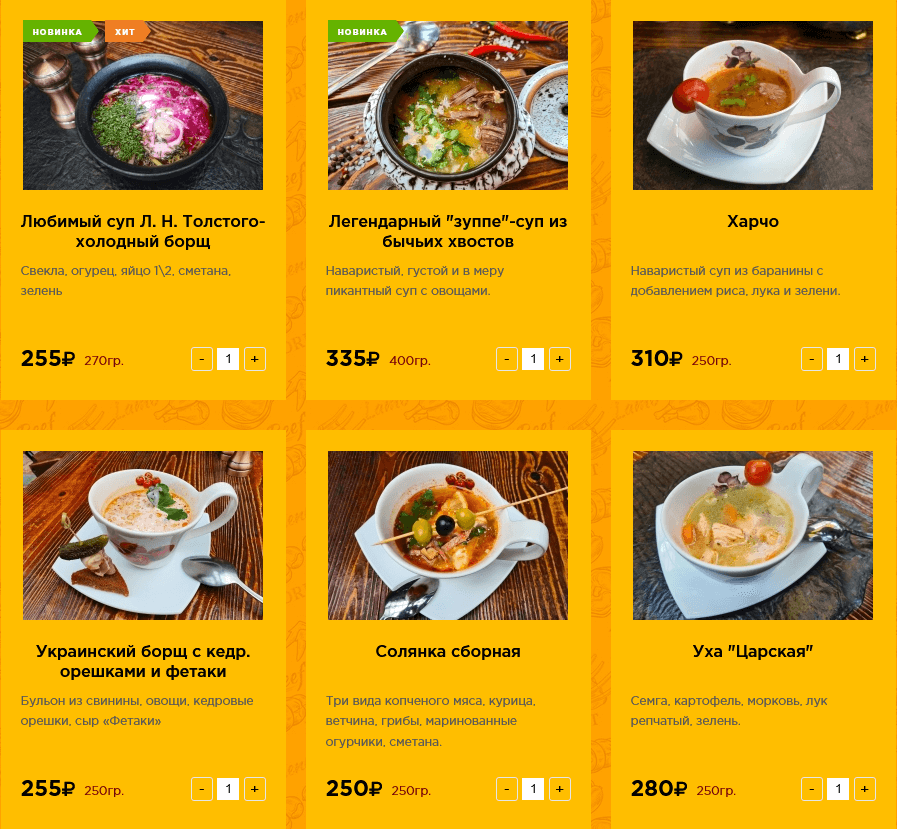The height and width of the screenshot is (829, 897).
Task: Decrease quantity of Уха "Царская"
Action: tap(812, 789)
